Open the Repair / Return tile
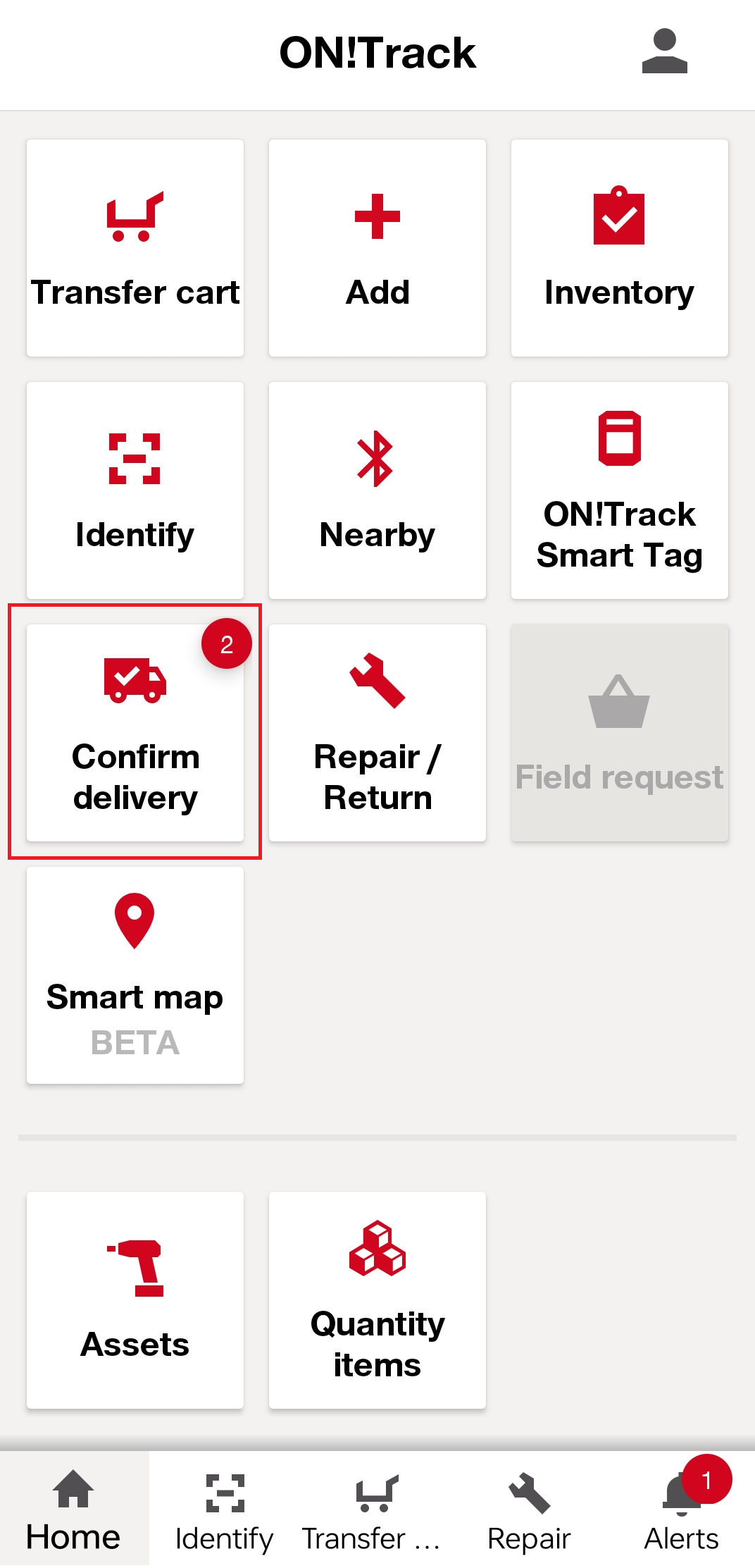The image size is (755, 1568). (377, 733)
